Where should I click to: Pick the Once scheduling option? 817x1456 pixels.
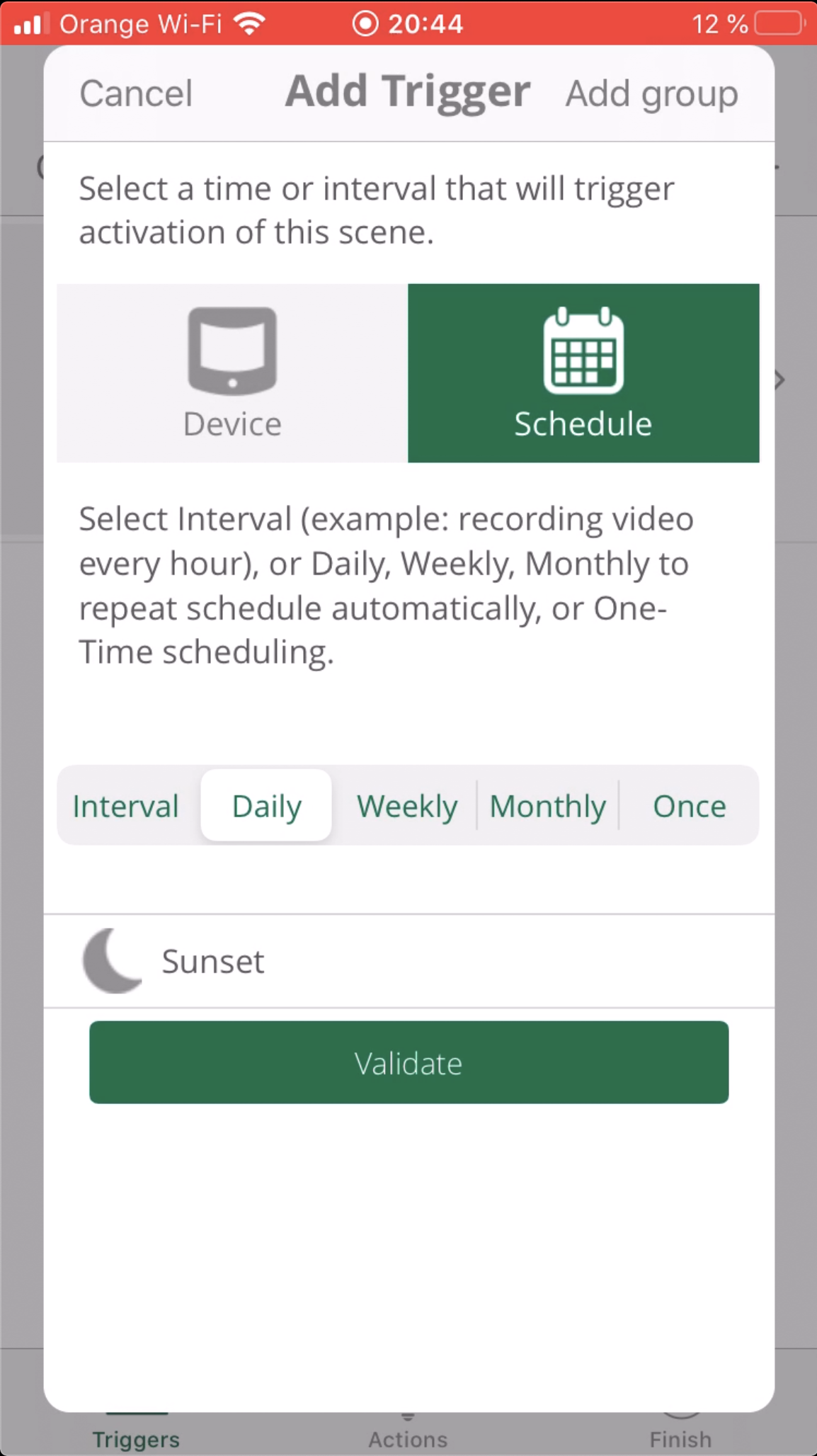point(689,806)
